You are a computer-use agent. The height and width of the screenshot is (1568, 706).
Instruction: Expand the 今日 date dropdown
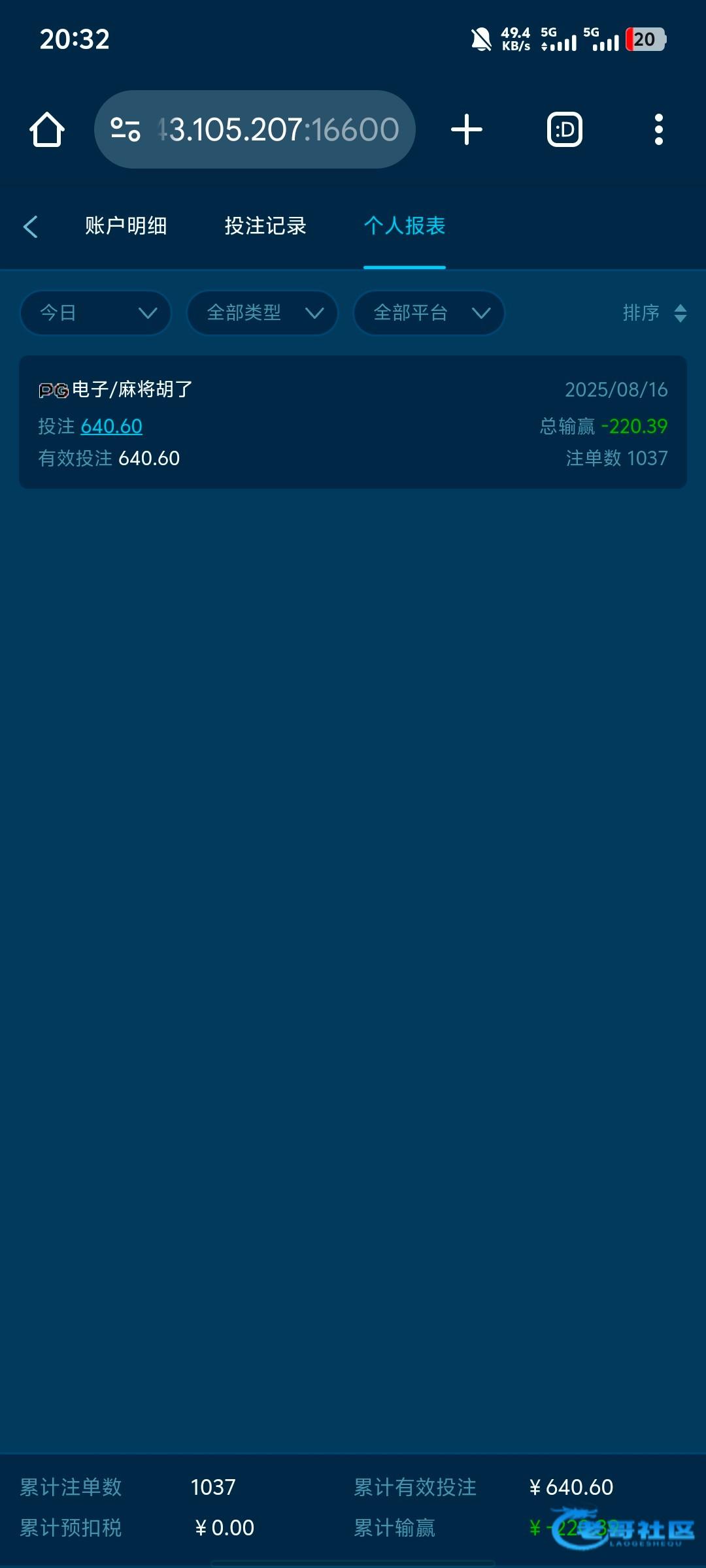click(96, 313)
